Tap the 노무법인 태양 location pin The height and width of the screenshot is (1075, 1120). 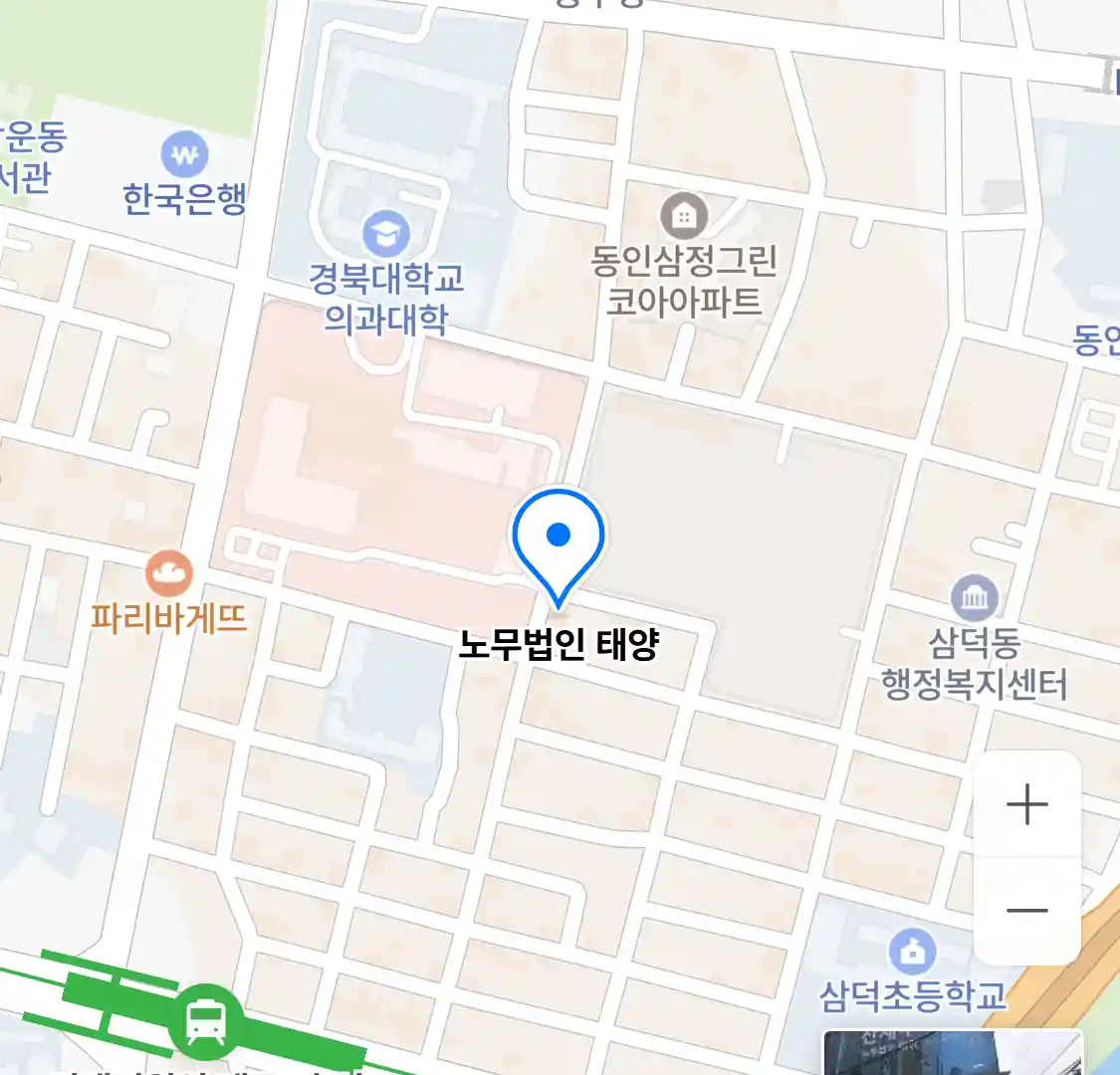(559, 542)
